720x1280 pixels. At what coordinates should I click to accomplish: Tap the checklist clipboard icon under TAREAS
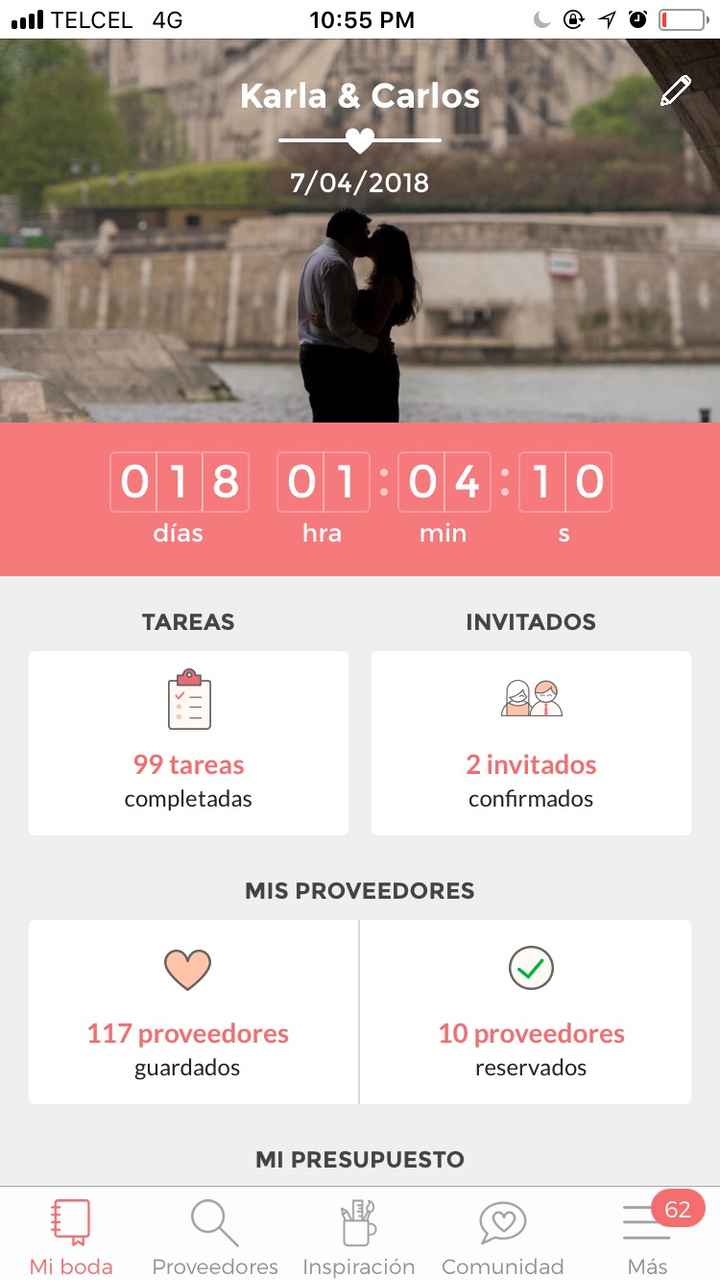click(188, 700)
